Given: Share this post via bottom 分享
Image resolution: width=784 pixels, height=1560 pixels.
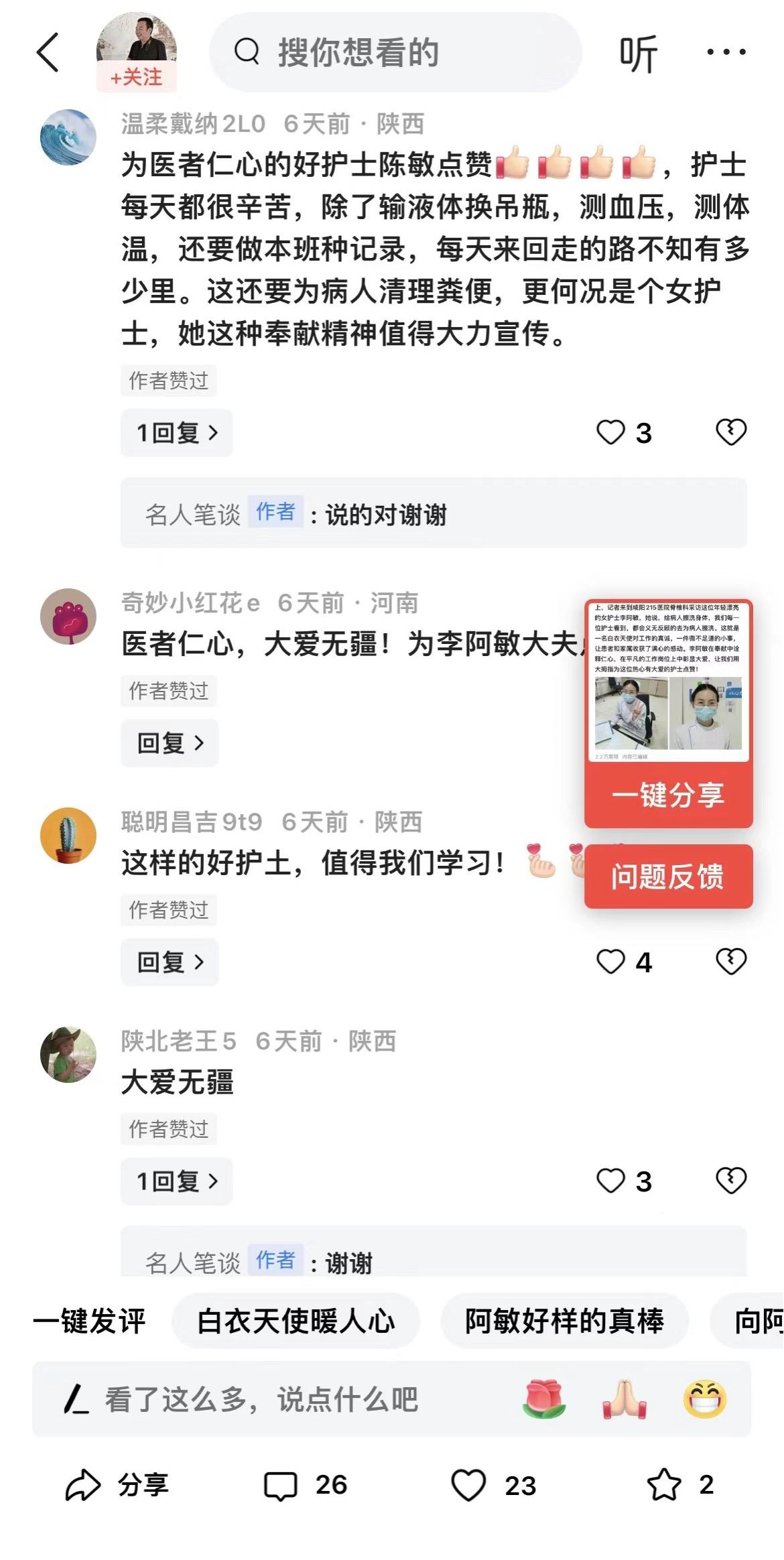Looking at the screenshot, I should pos(117,1485).
